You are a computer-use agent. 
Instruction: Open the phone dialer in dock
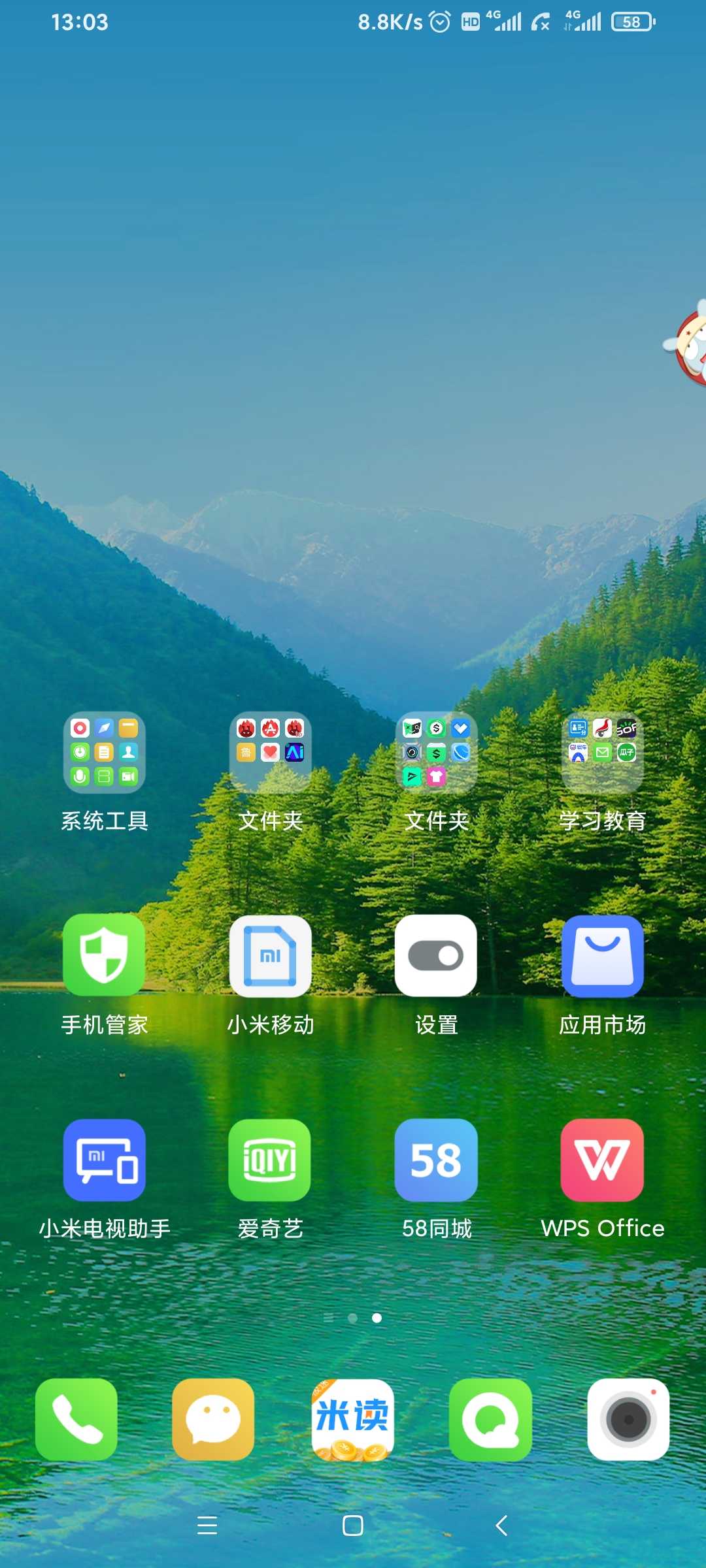click(76, 1419)
